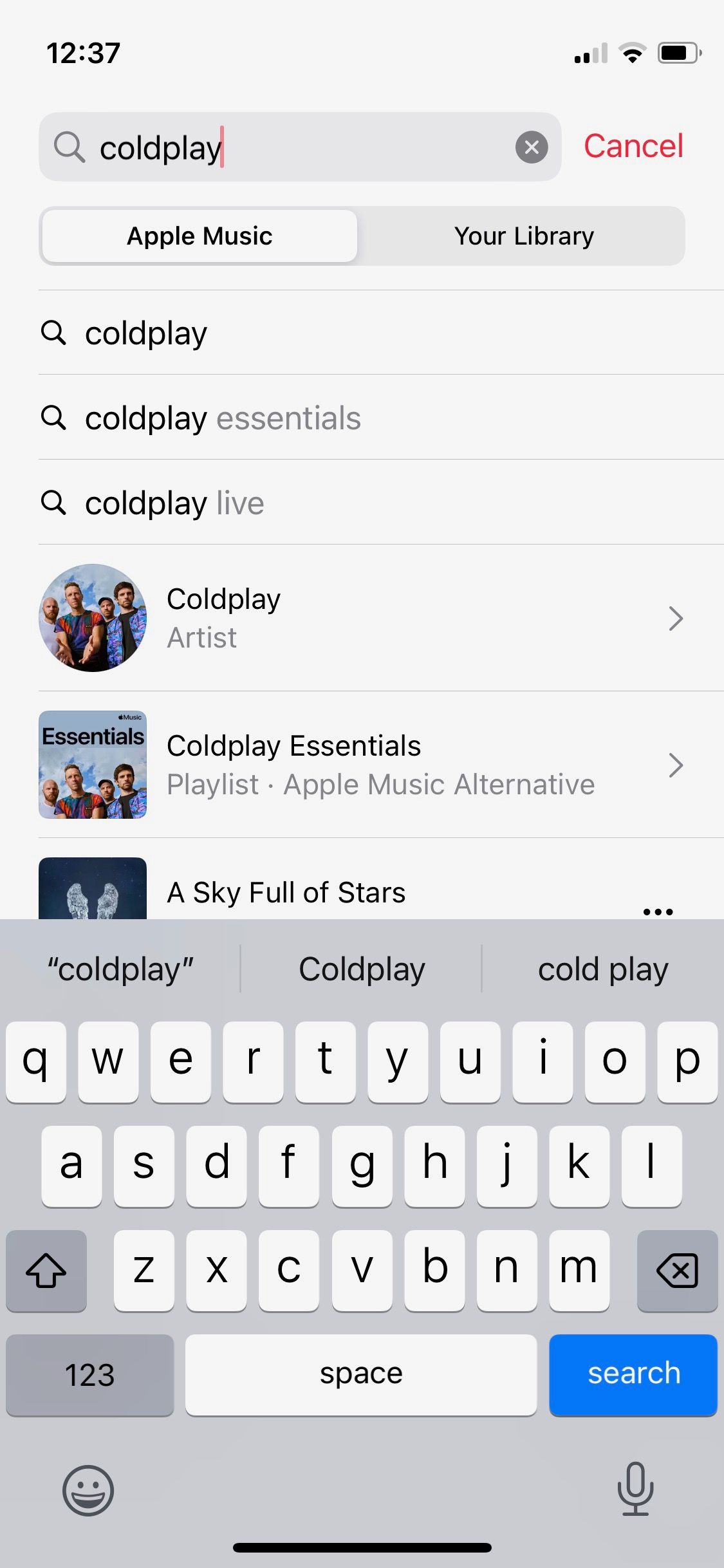724x1568 pixels.
Task: Pick the "cold play" keyboard suggestion
Action: (x=603, y=969)
